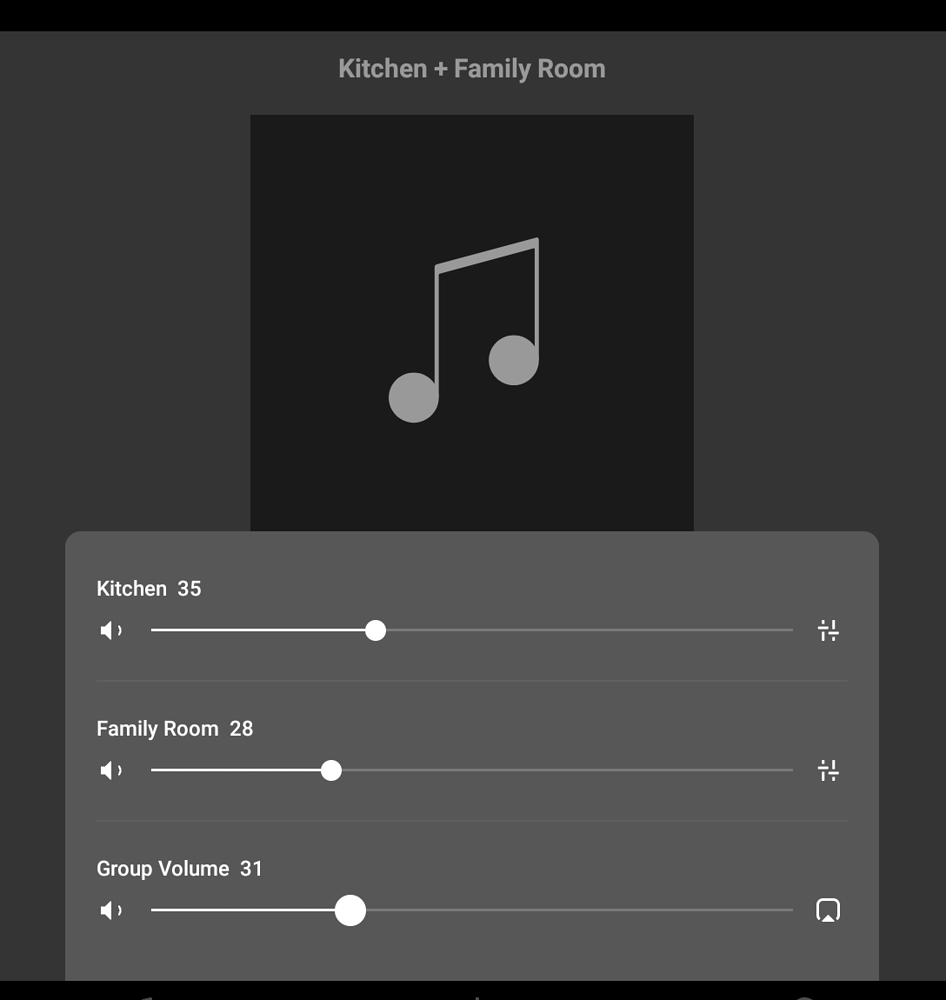Mute the Group Volume speaker icon
The image size is (946, 1000).
tap(110, 910)
